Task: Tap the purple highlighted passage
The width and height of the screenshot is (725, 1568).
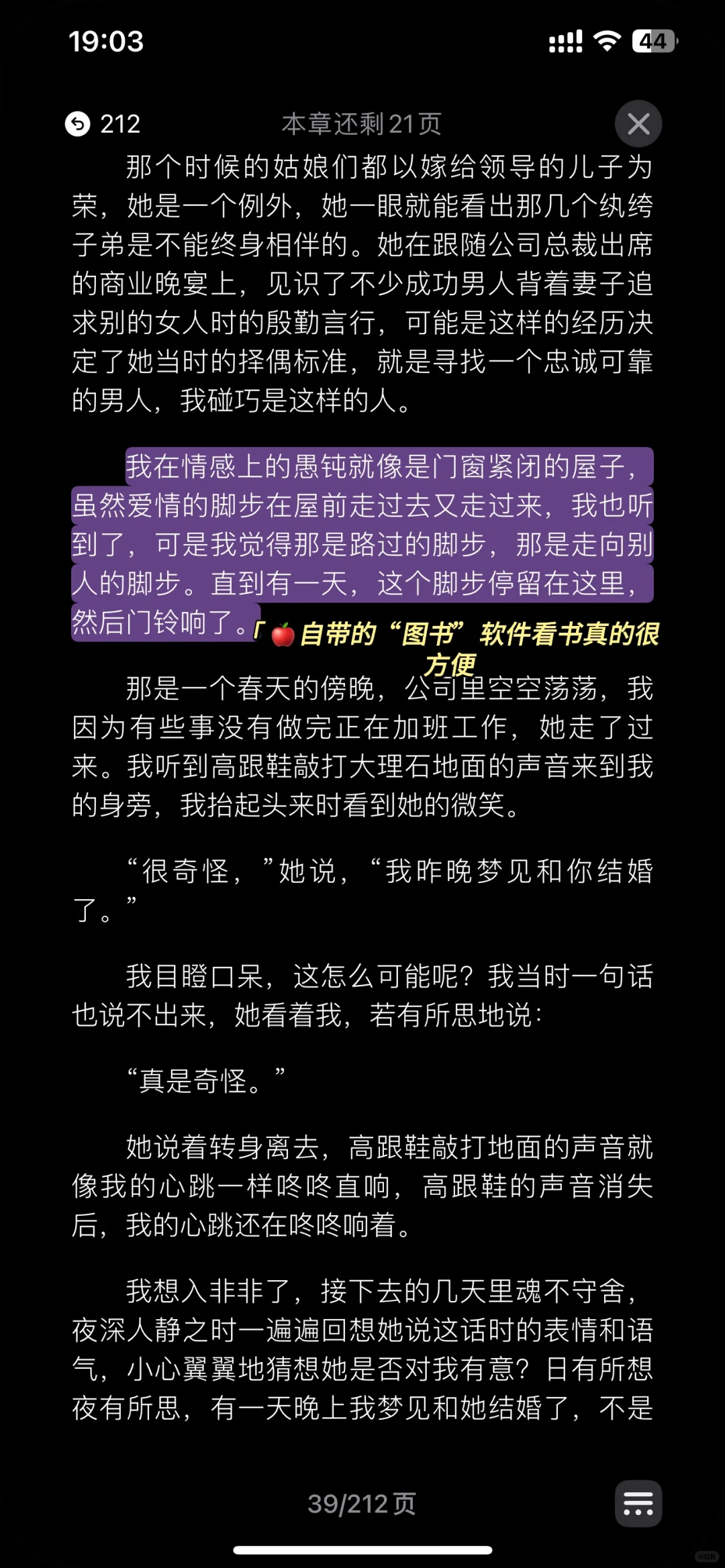Action: (x=362, y=544)
